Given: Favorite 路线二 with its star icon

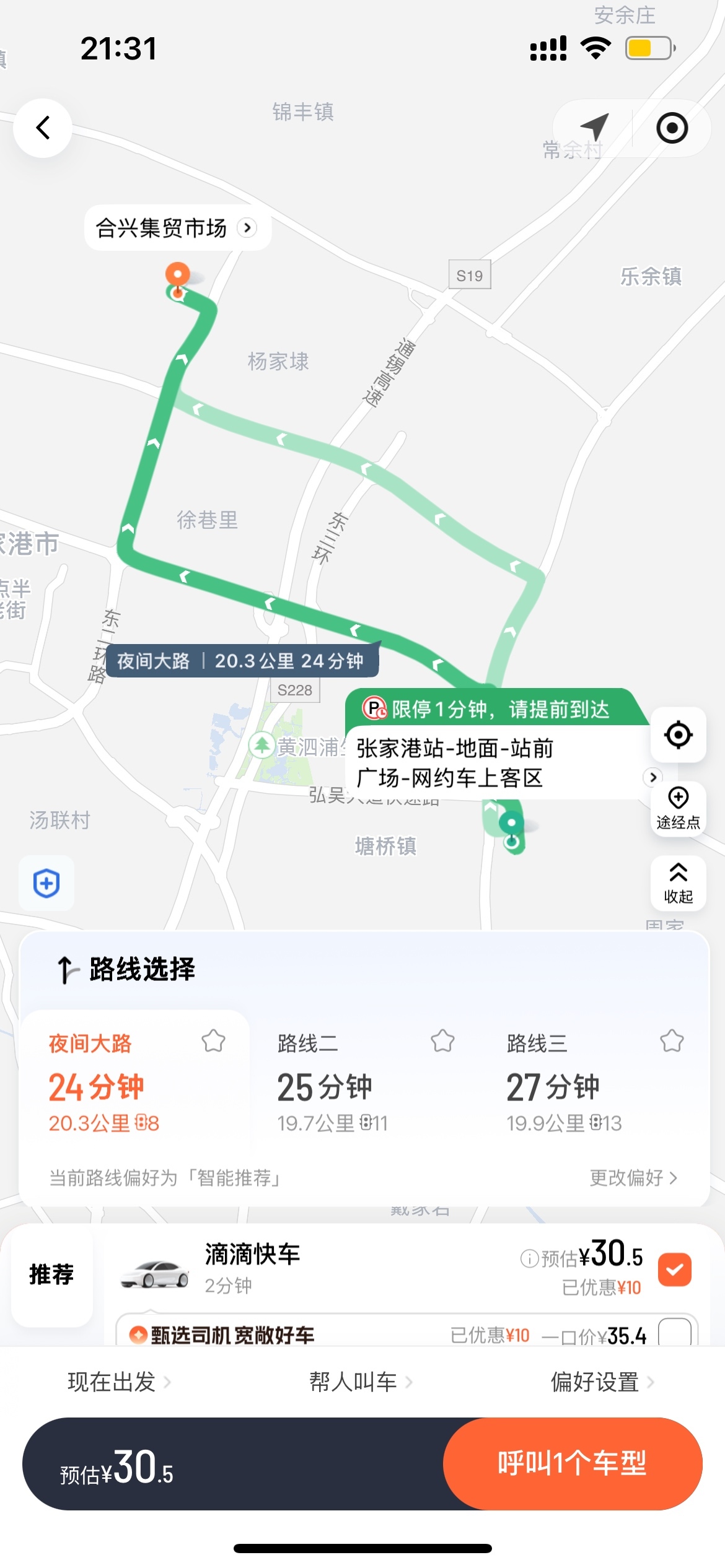Looking at the screenshot, I should pos(442,1041).
